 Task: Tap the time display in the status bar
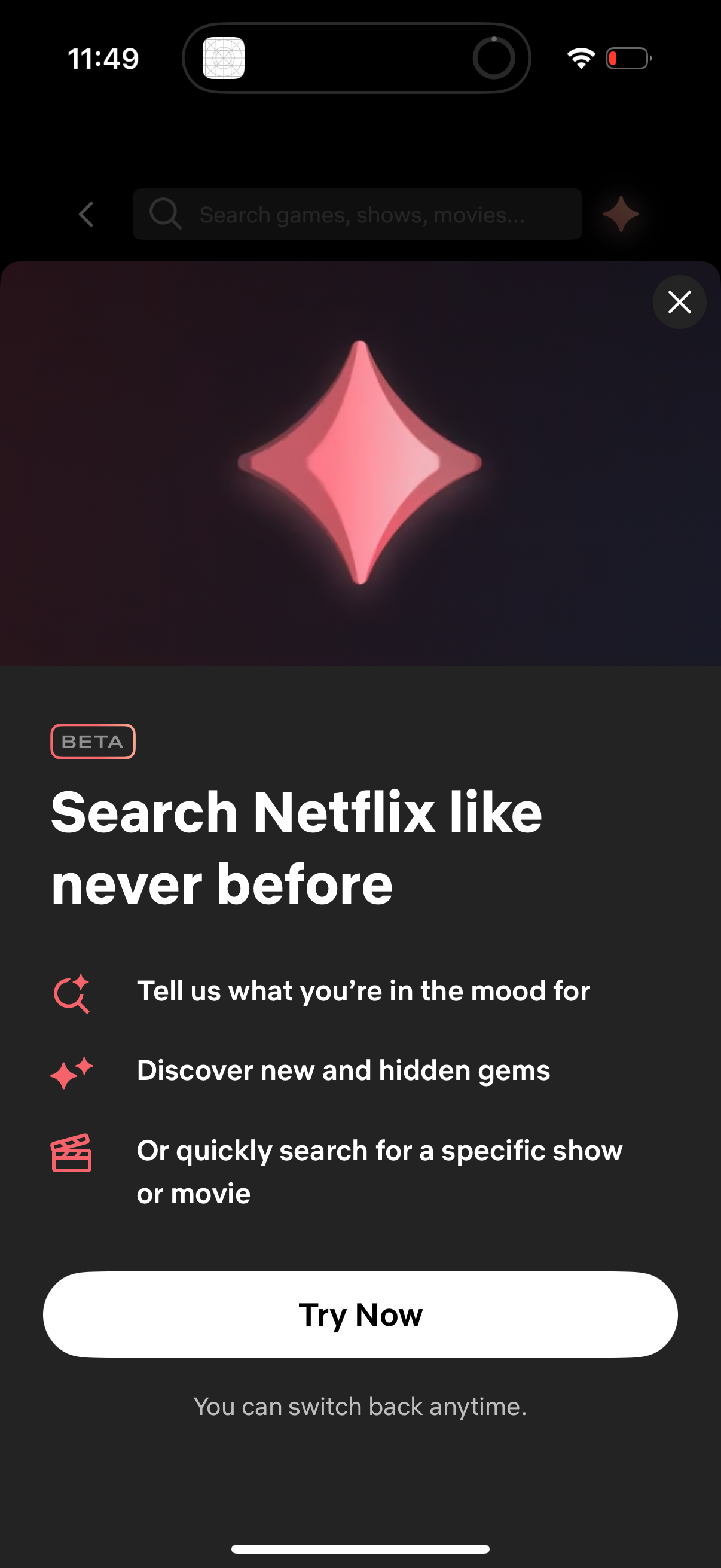click(x=103, y=59)
